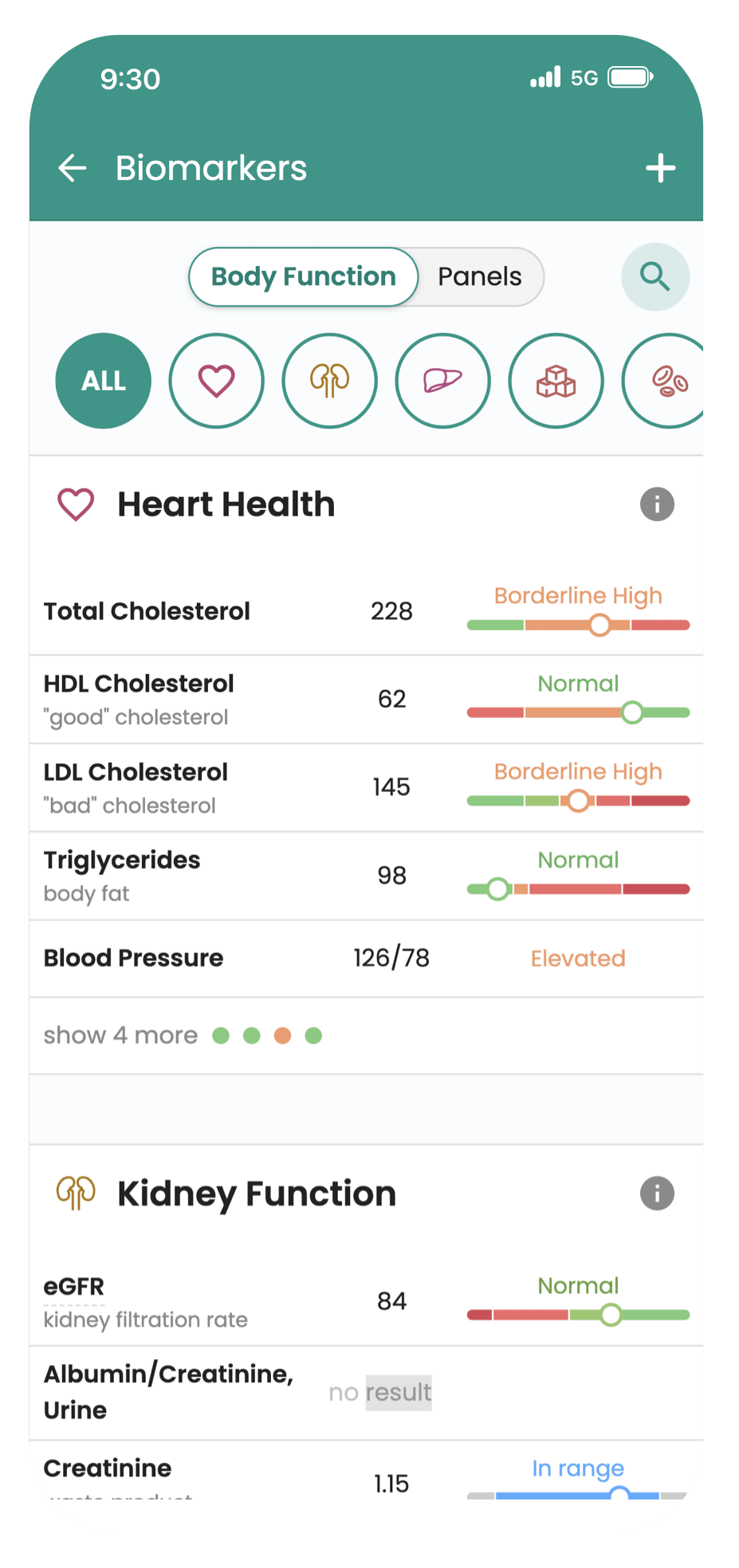
Task: Open Heart Health info icon
Action: pos(657,504)
